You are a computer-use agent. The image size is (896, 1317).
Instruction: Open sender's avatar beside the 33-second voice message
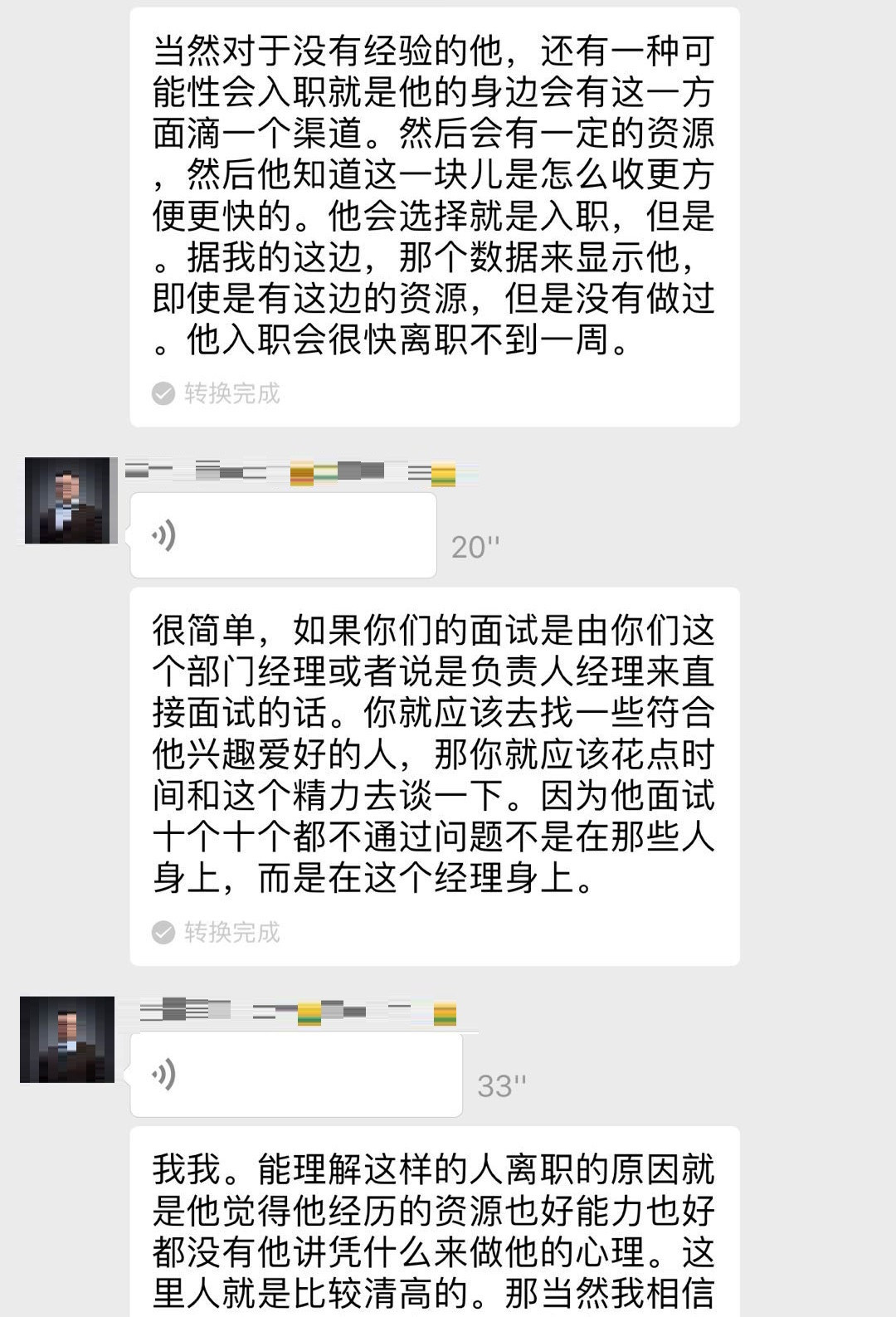click(x=67, y=1039)
